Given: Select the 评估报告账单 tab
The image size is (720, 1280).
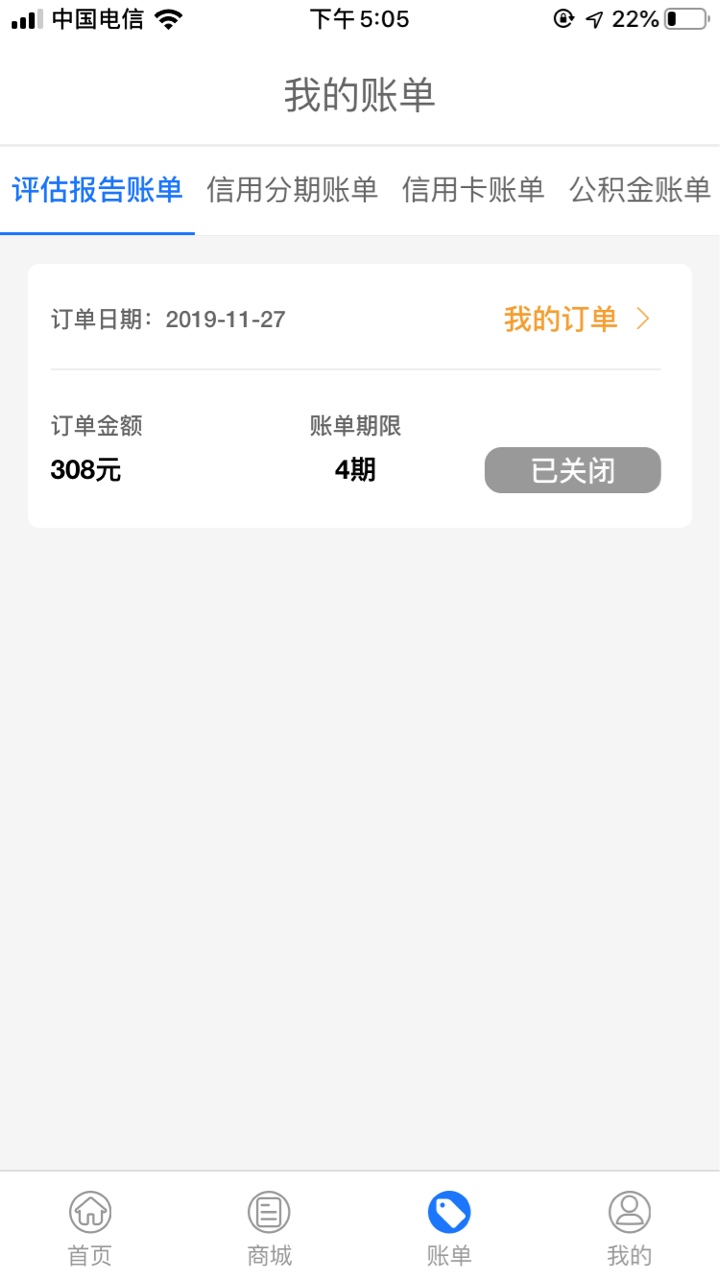Looking at the screenshot, I should (x=97, y=190).
